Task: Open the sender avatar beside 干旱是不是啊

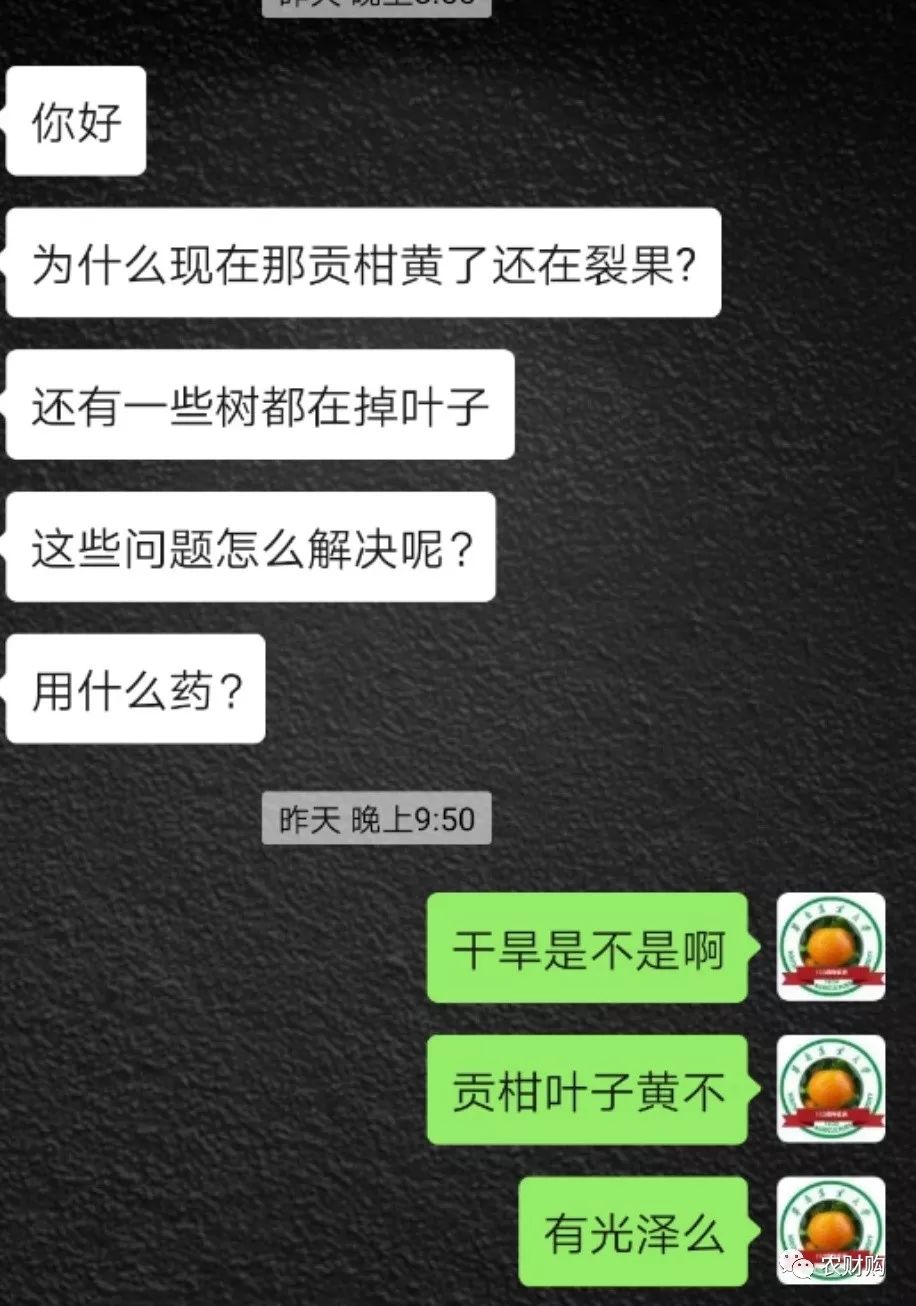Action: (x=832, y=950)
